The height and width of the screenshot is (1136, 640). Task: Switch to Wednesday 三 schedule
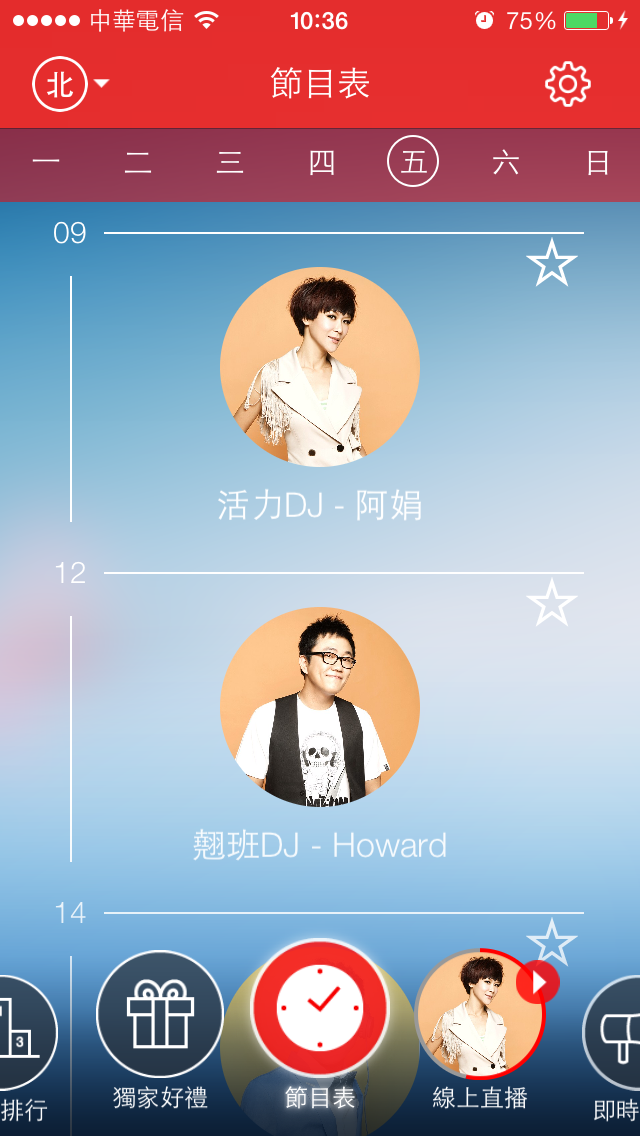tap(230, 162)
